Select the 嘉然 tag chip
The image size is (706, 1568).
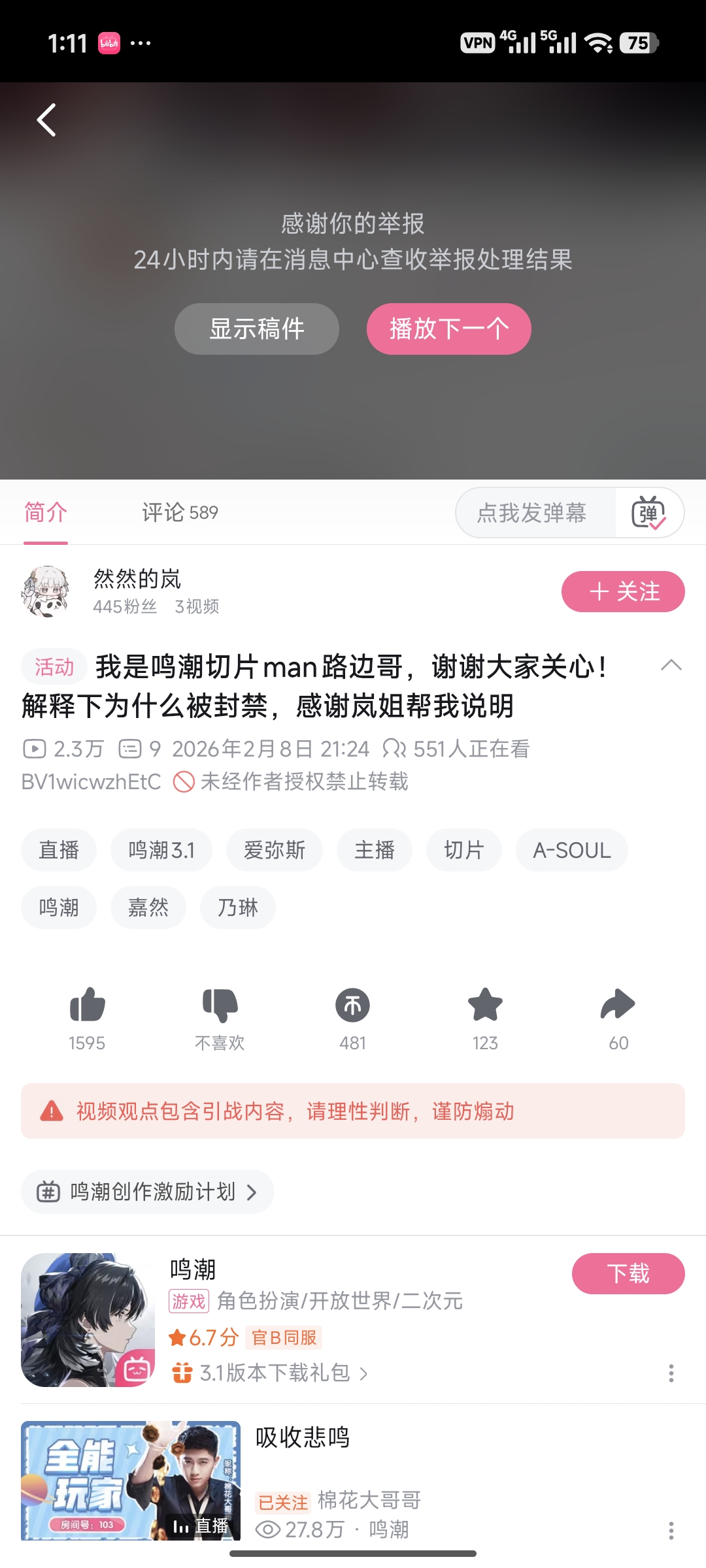tap(148, 907)
